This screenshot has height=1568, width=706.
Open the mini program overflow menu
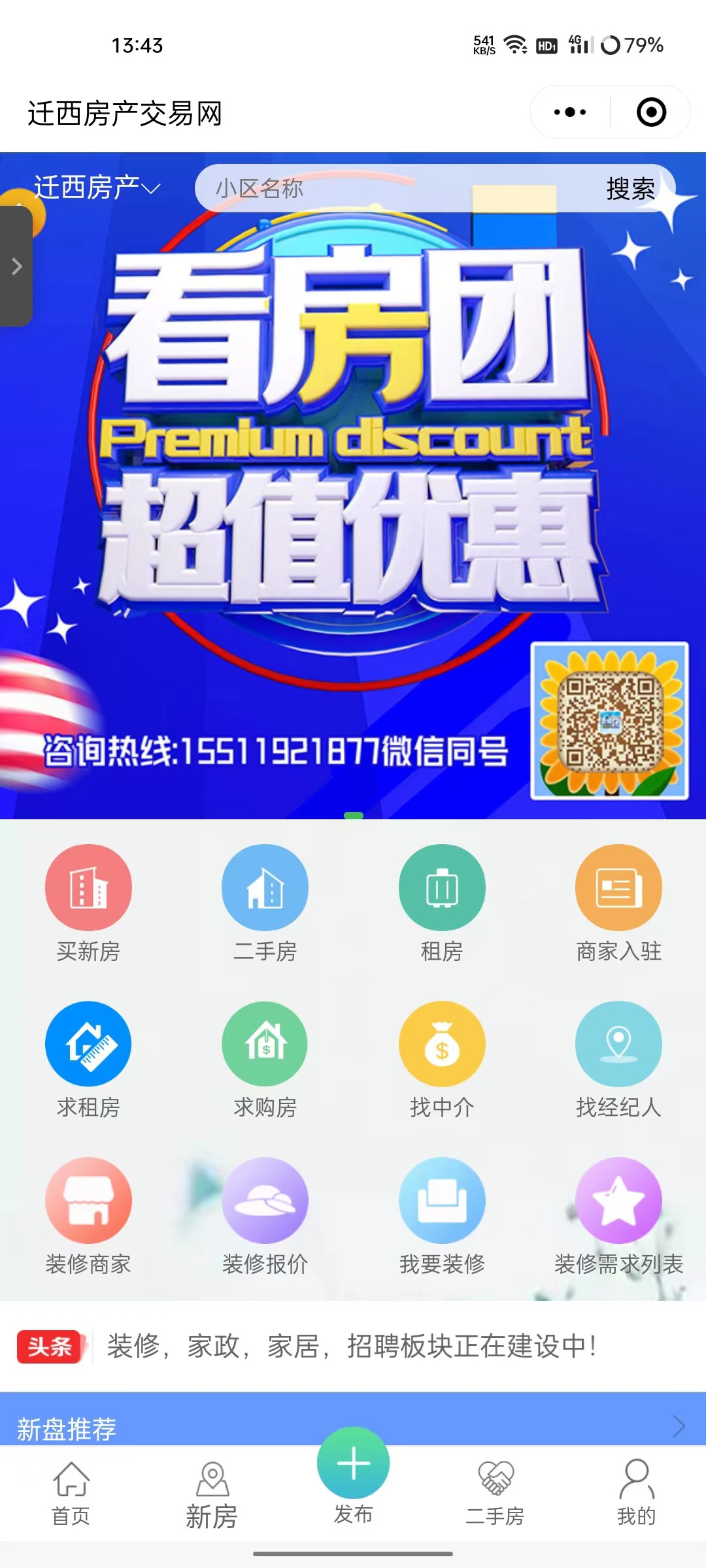point(569,112)
